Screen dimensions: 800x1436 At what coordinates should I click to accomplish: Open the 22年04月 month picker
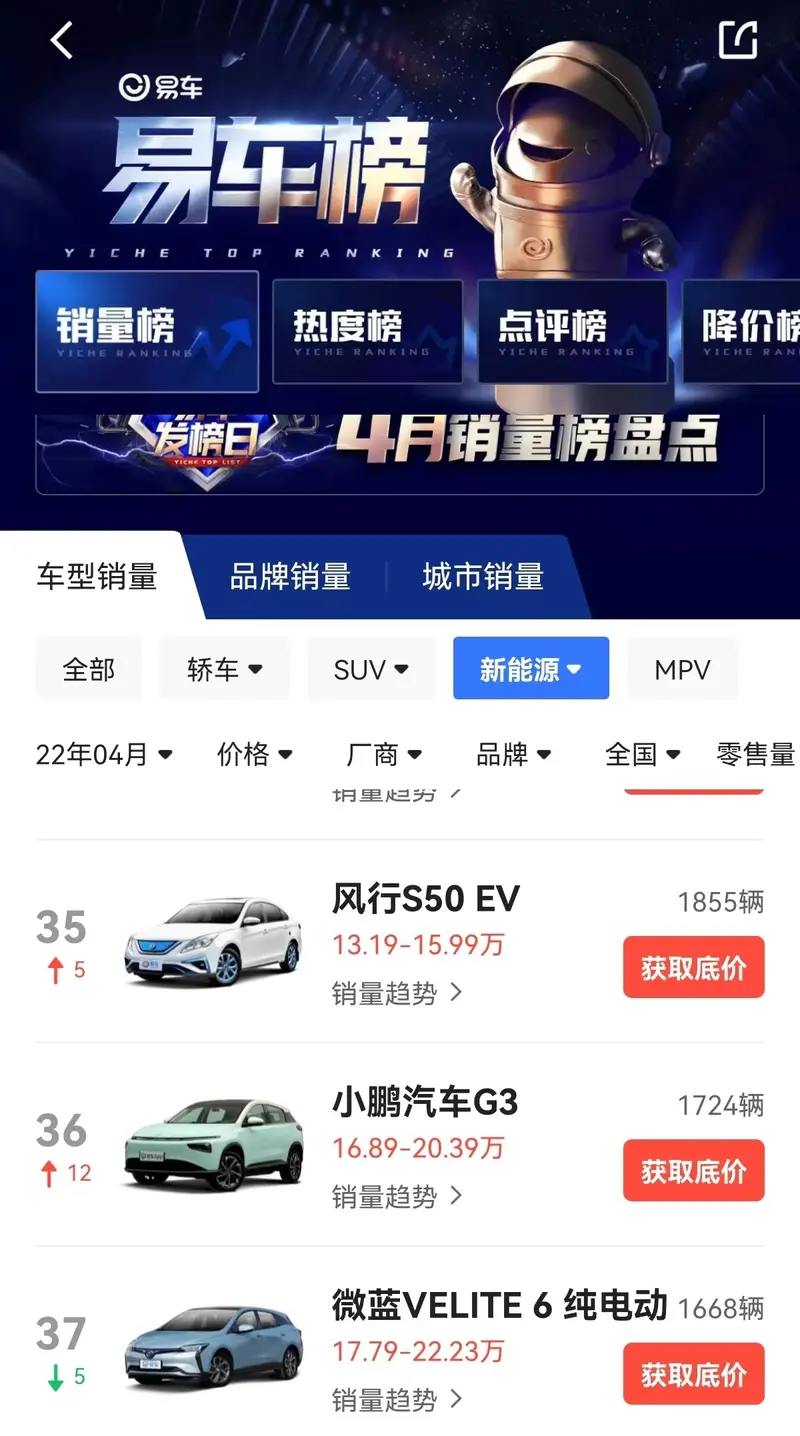(x=104, y=754)
